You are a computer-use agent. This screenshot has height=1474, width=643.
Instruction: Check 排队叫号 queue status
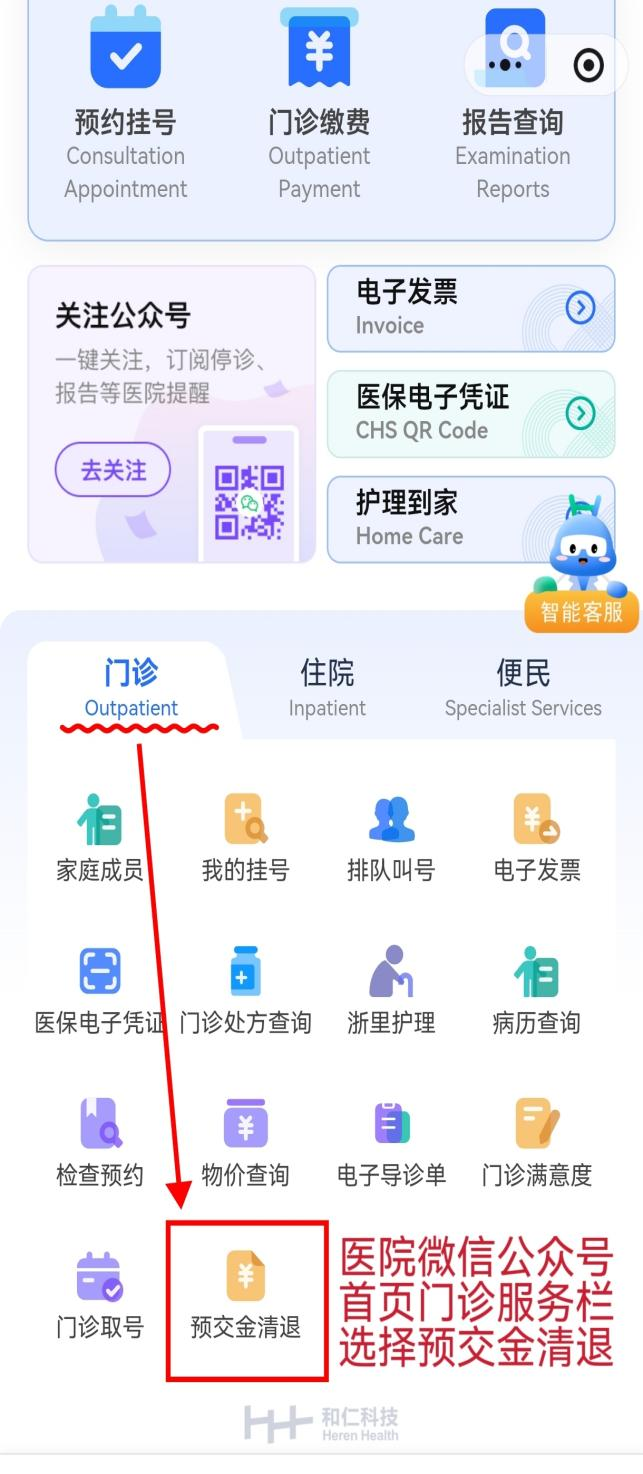click(x=391, y=838)
